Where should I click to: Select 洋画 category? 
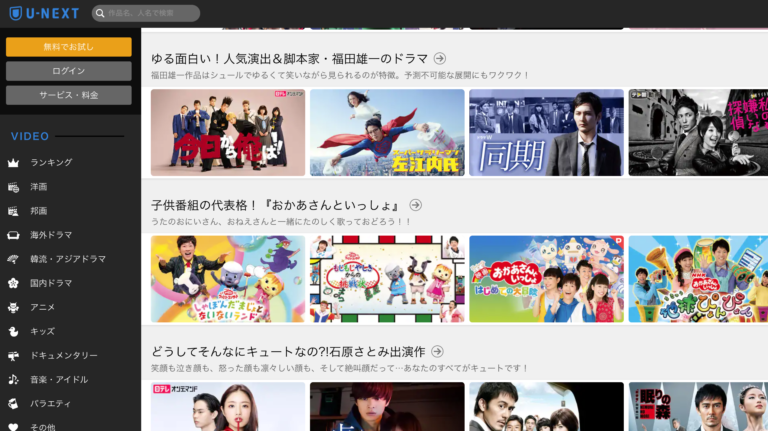(x=40, y=186)
